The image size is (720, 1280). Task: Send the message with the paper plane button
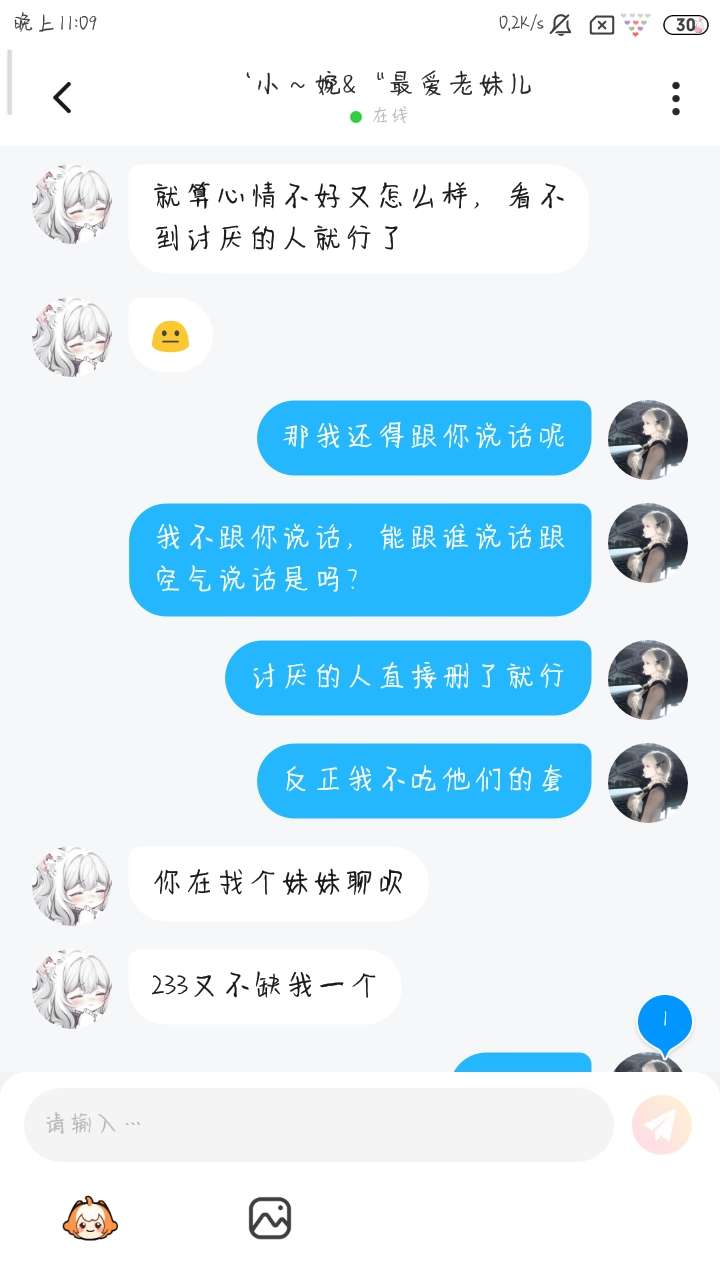pos(661,1125)
